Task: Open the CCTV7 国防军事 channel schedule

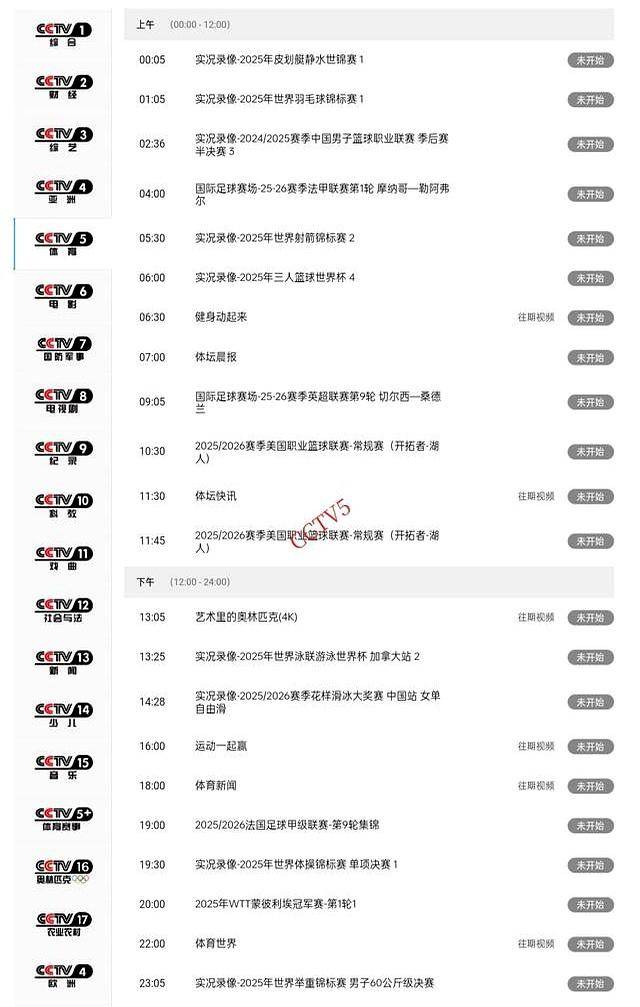Action: pos(64,348)
